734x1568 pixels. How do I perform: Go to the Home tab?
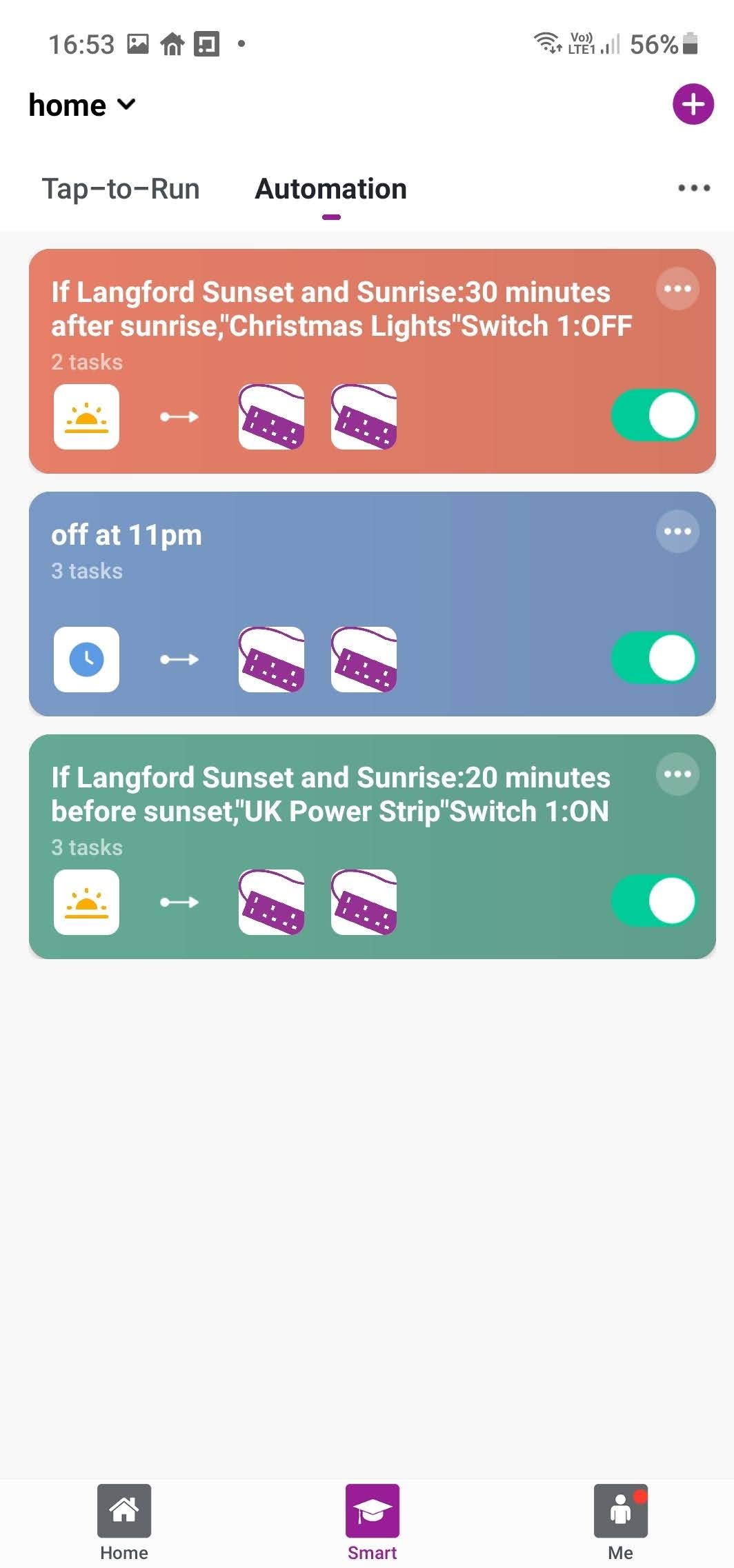pos(124,1521)
